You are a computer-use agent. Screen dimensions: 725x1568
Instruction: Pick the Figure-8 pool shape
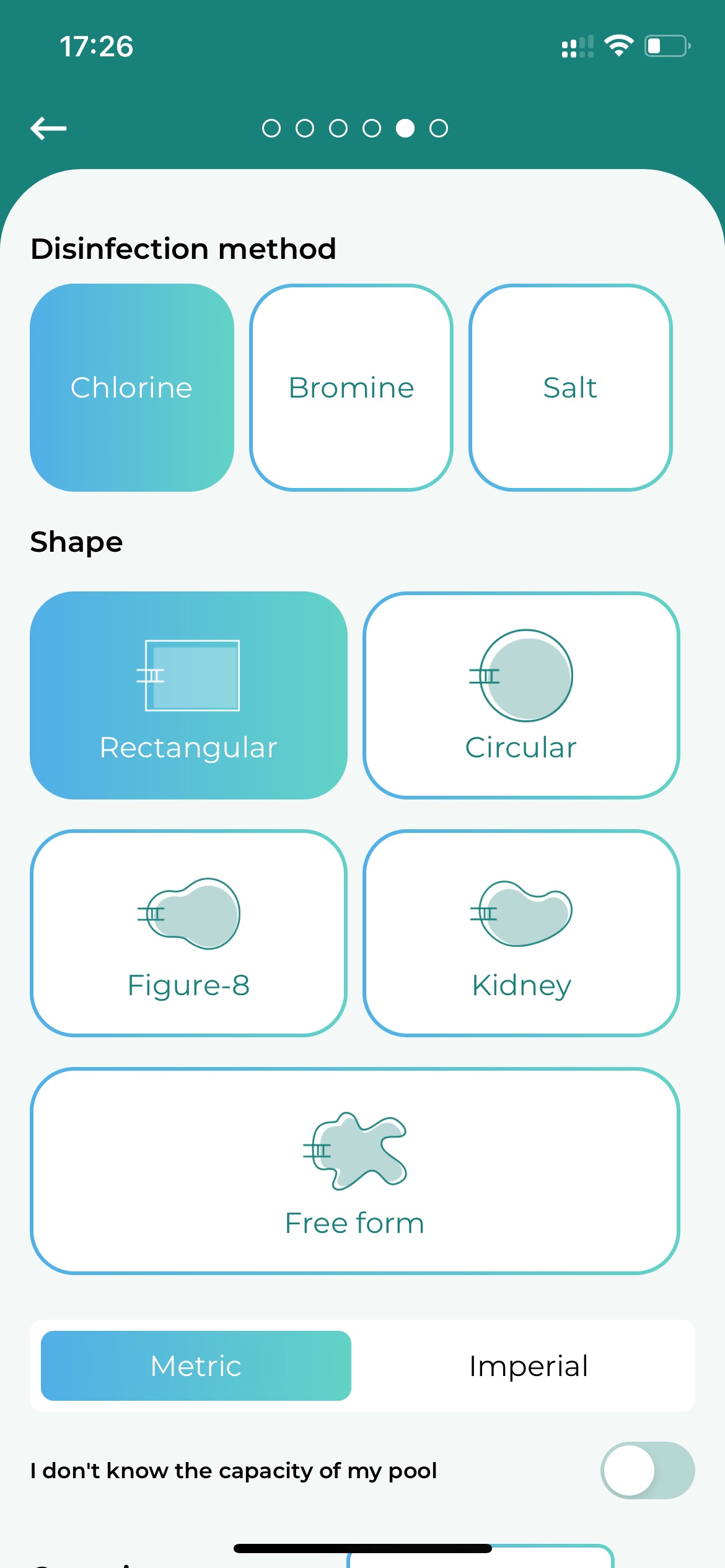point(188,933)
